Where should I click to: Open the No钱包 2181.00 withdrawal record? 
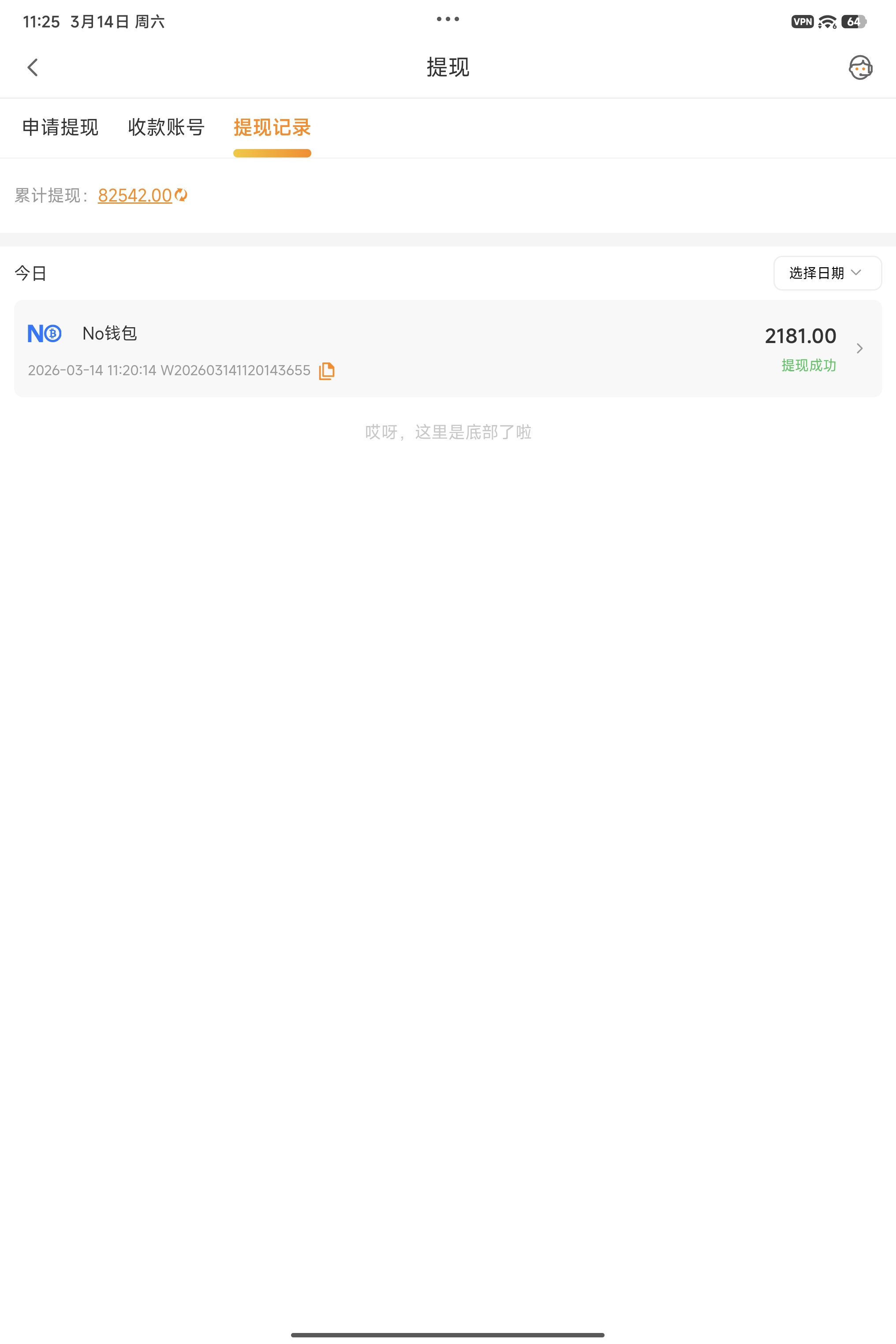(x=448, y=348)
